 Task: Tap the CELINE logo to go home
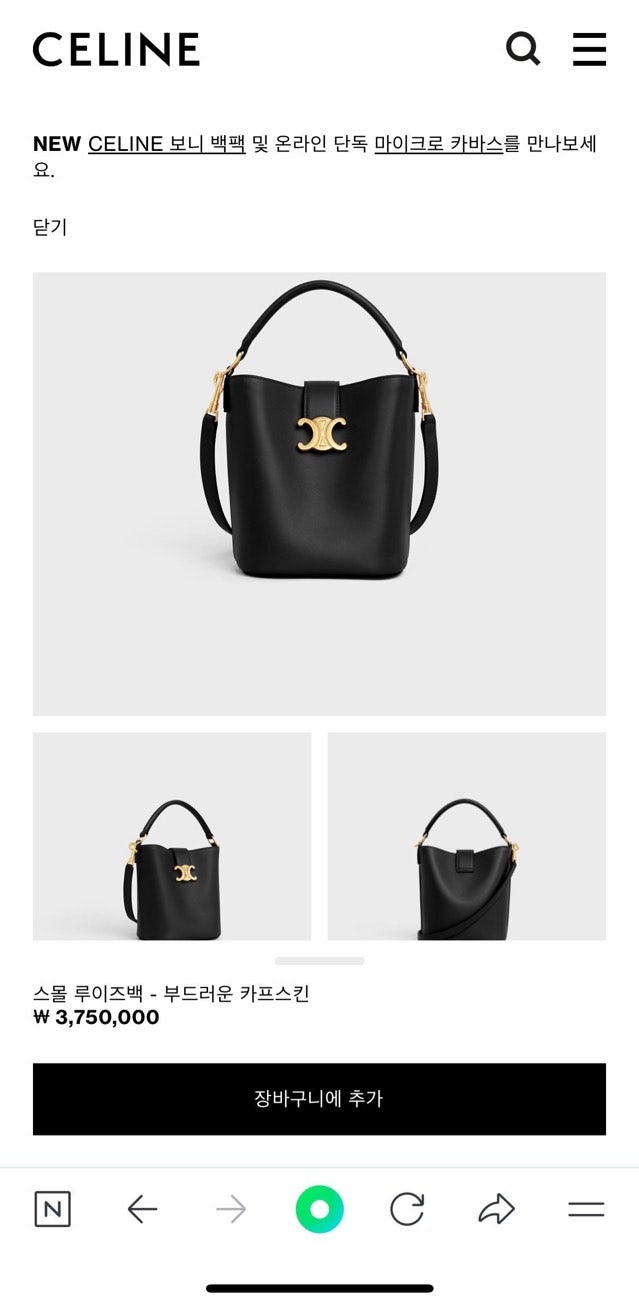point(116,49)
